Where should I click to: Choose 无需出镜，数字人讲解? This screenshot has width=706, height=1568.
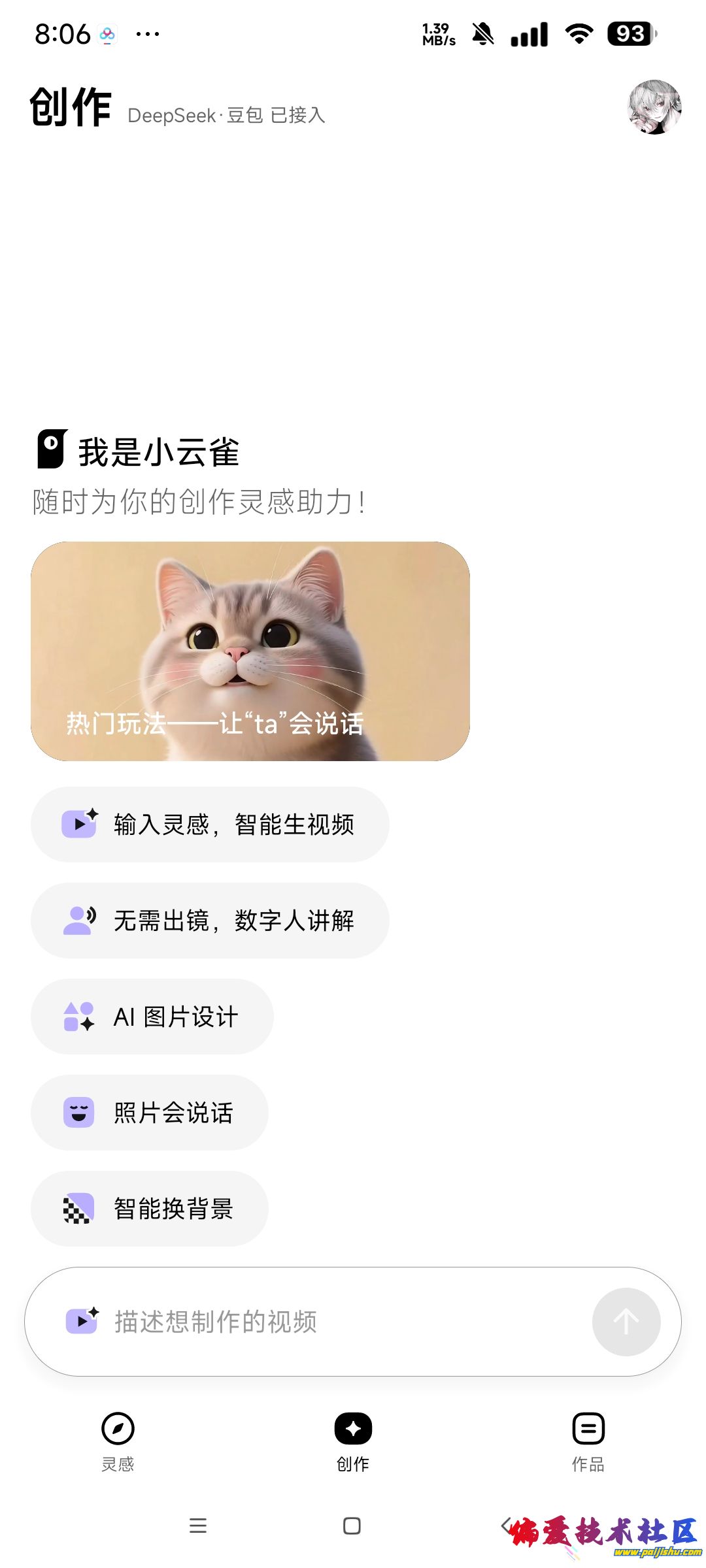point(210,921)
